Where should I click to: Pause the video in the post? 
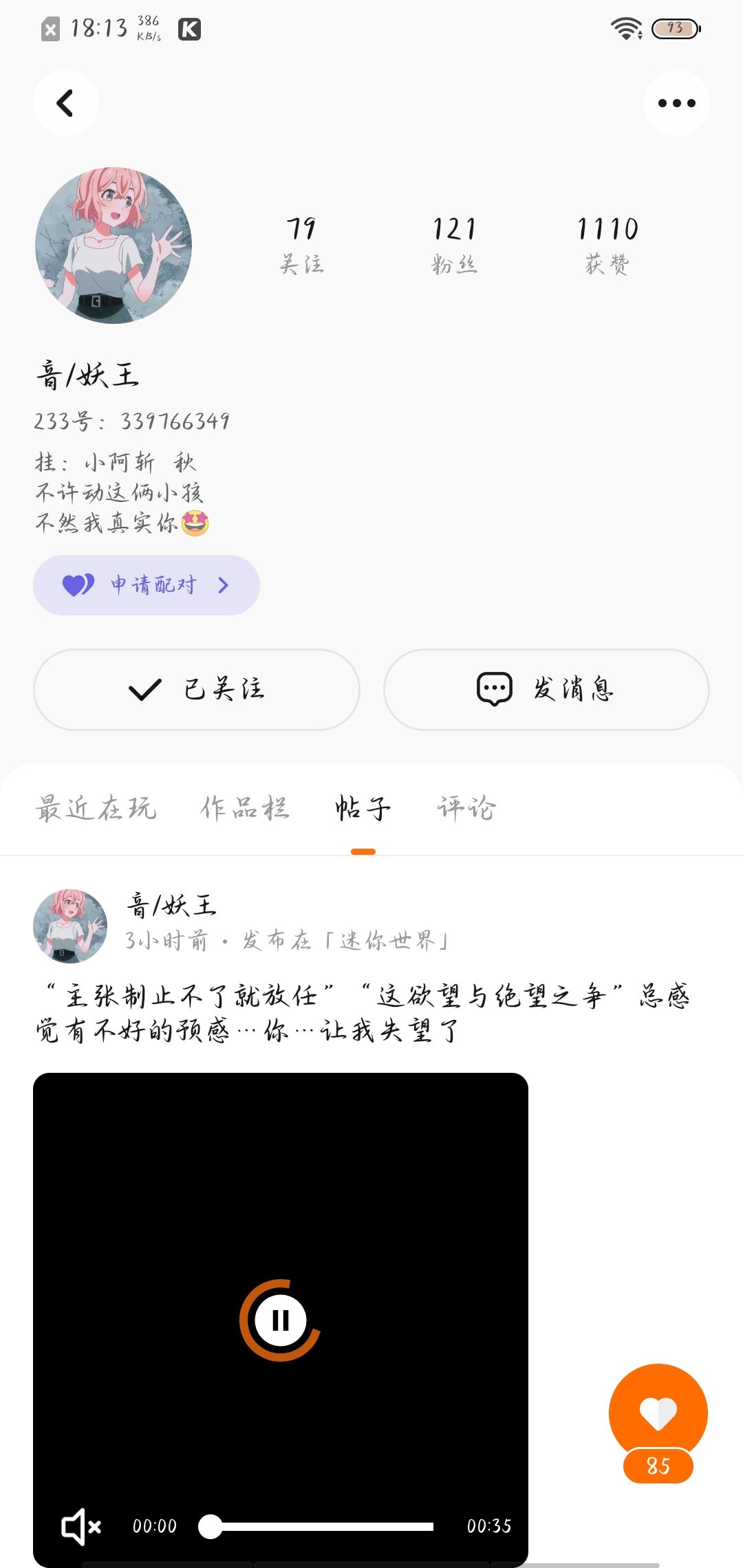pos(280,1320)
